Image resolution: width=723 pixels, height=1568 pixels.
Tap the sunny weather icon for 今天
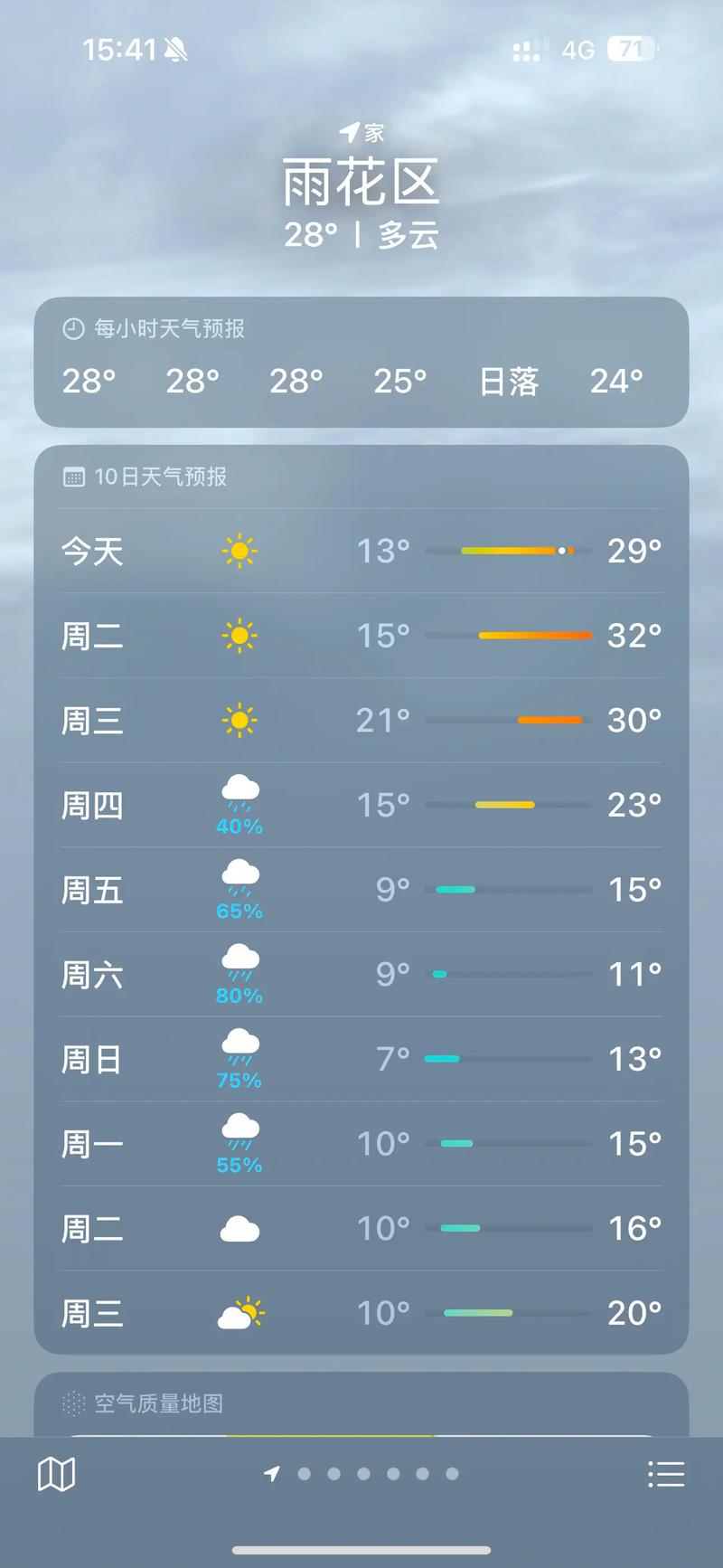239,551
